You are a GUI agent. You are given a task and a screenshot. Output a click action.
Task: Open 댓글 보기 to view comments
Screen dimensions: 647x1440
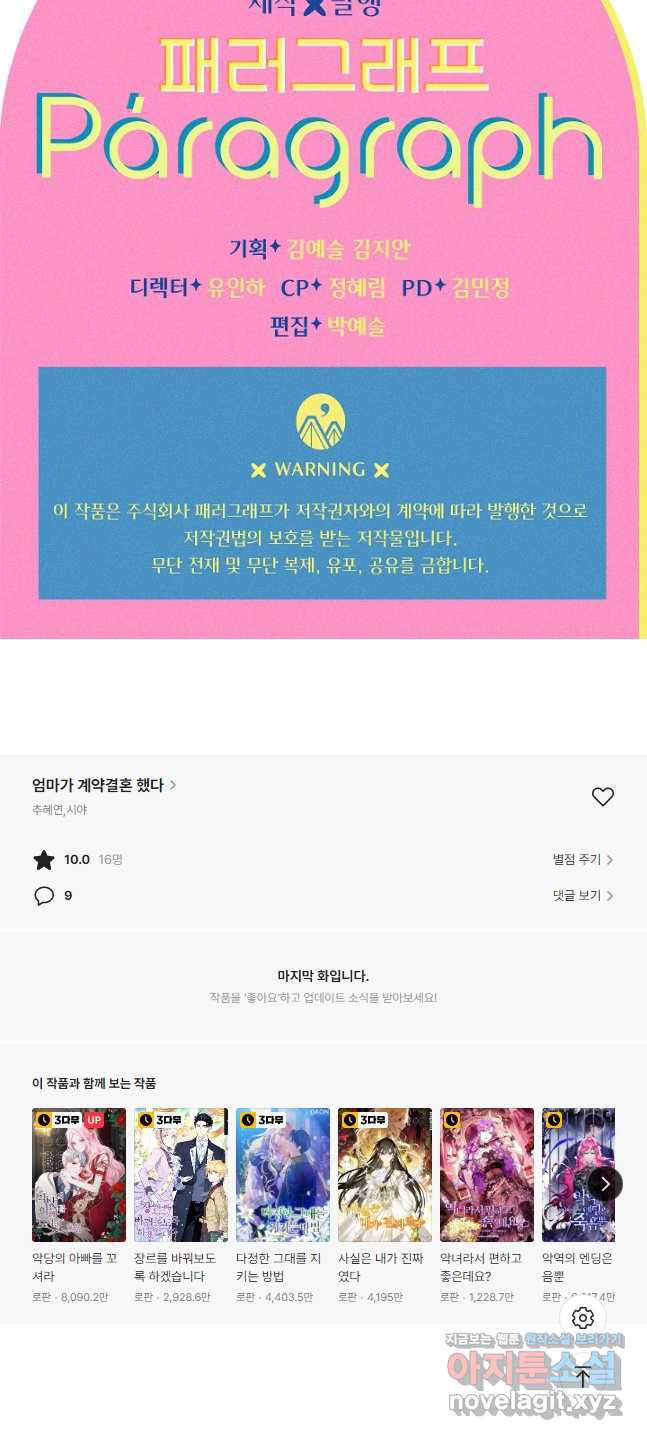[582, 896]
